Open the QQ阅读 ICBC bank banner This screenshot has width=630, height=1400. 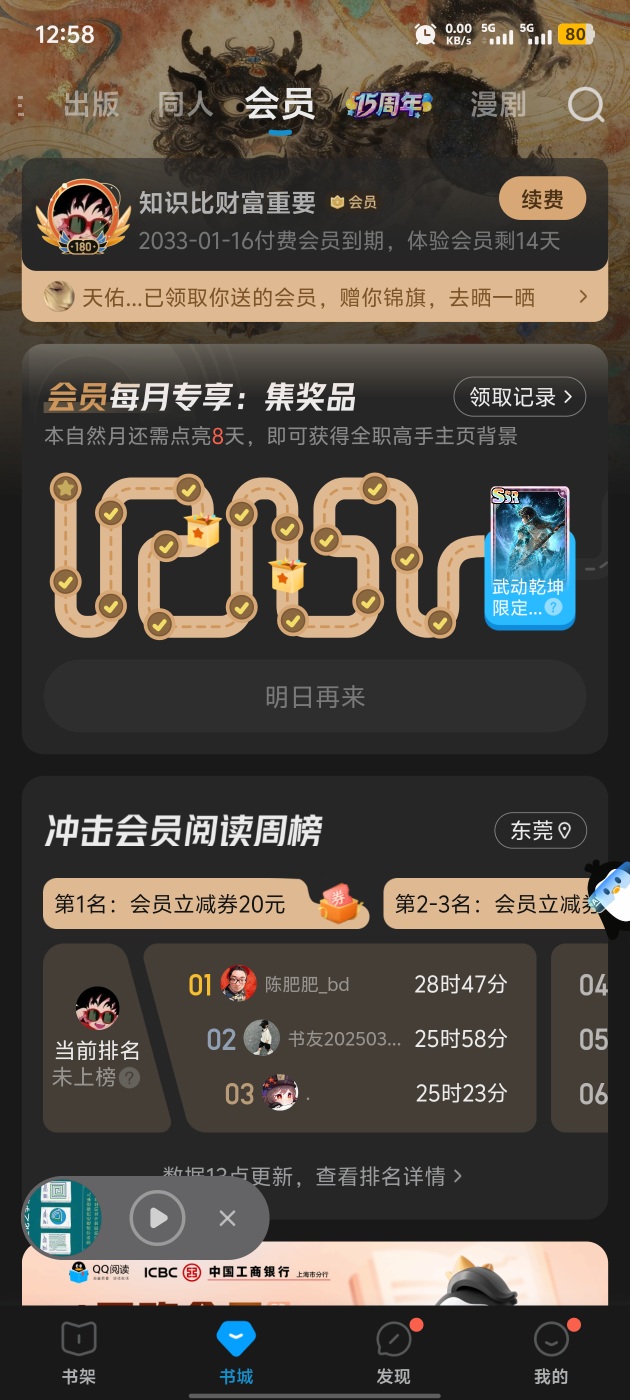(314, 1273)
